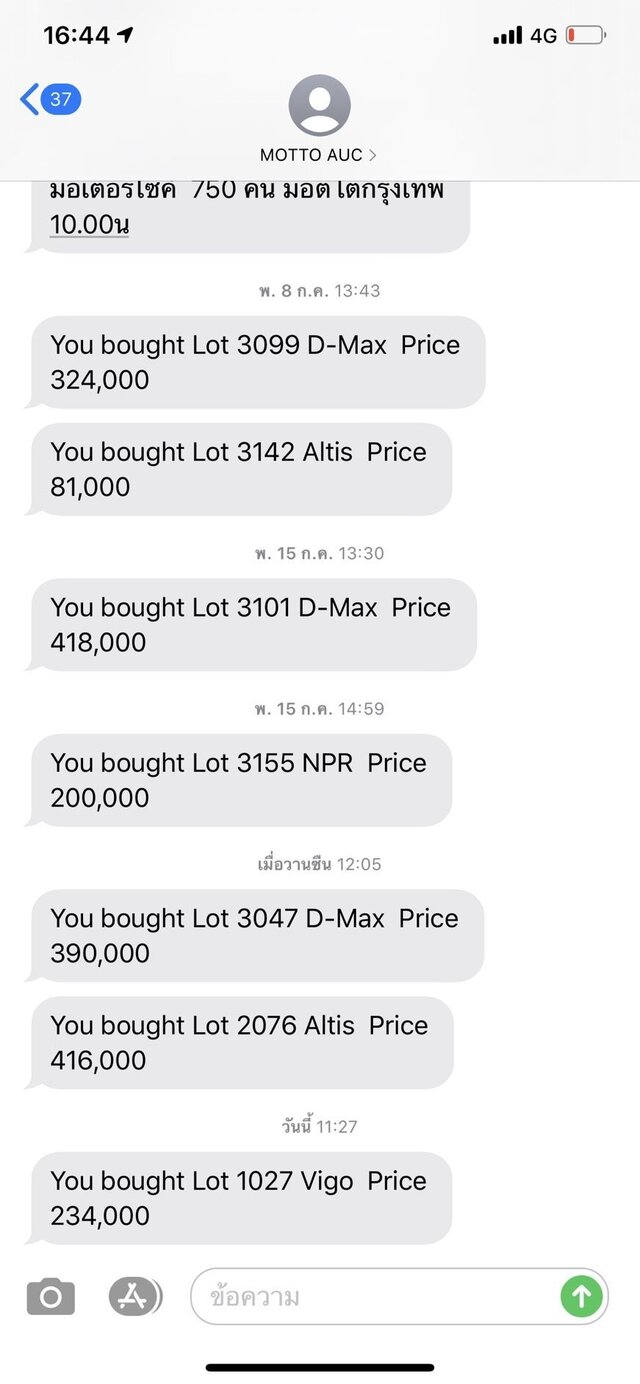The height and width of the screenshot is (1384, 640).
Task: Tap the underlined 10.00น time link
Action: [x=89, y=225]
